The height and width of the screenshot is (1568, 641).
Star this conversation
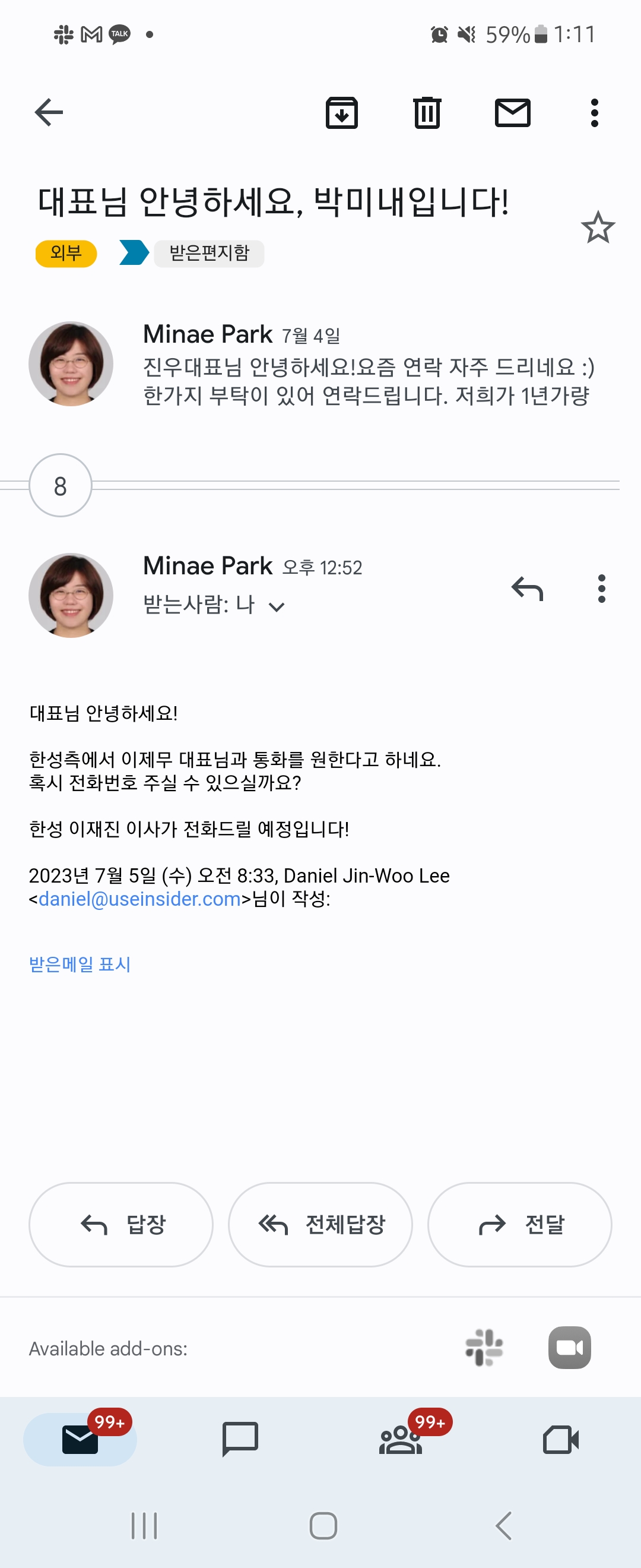point(598,227)
